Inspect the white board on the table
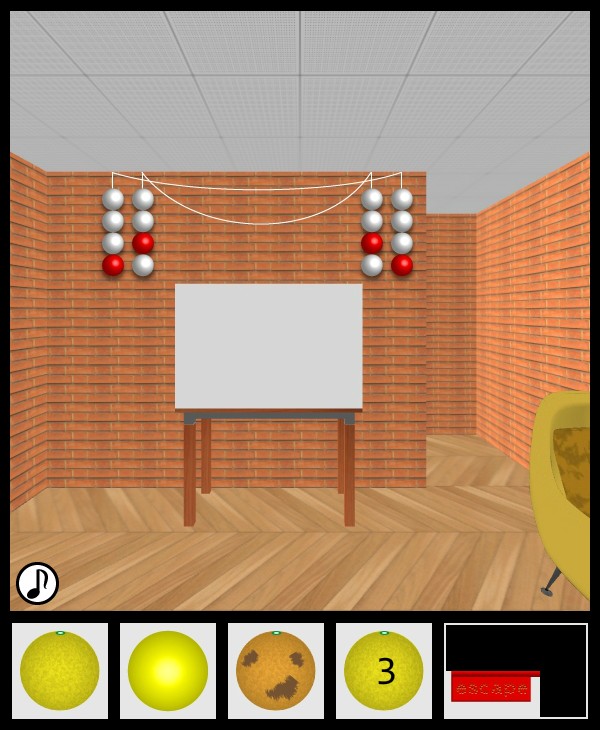This screenshot has height=730, width=600. [268, 345]
